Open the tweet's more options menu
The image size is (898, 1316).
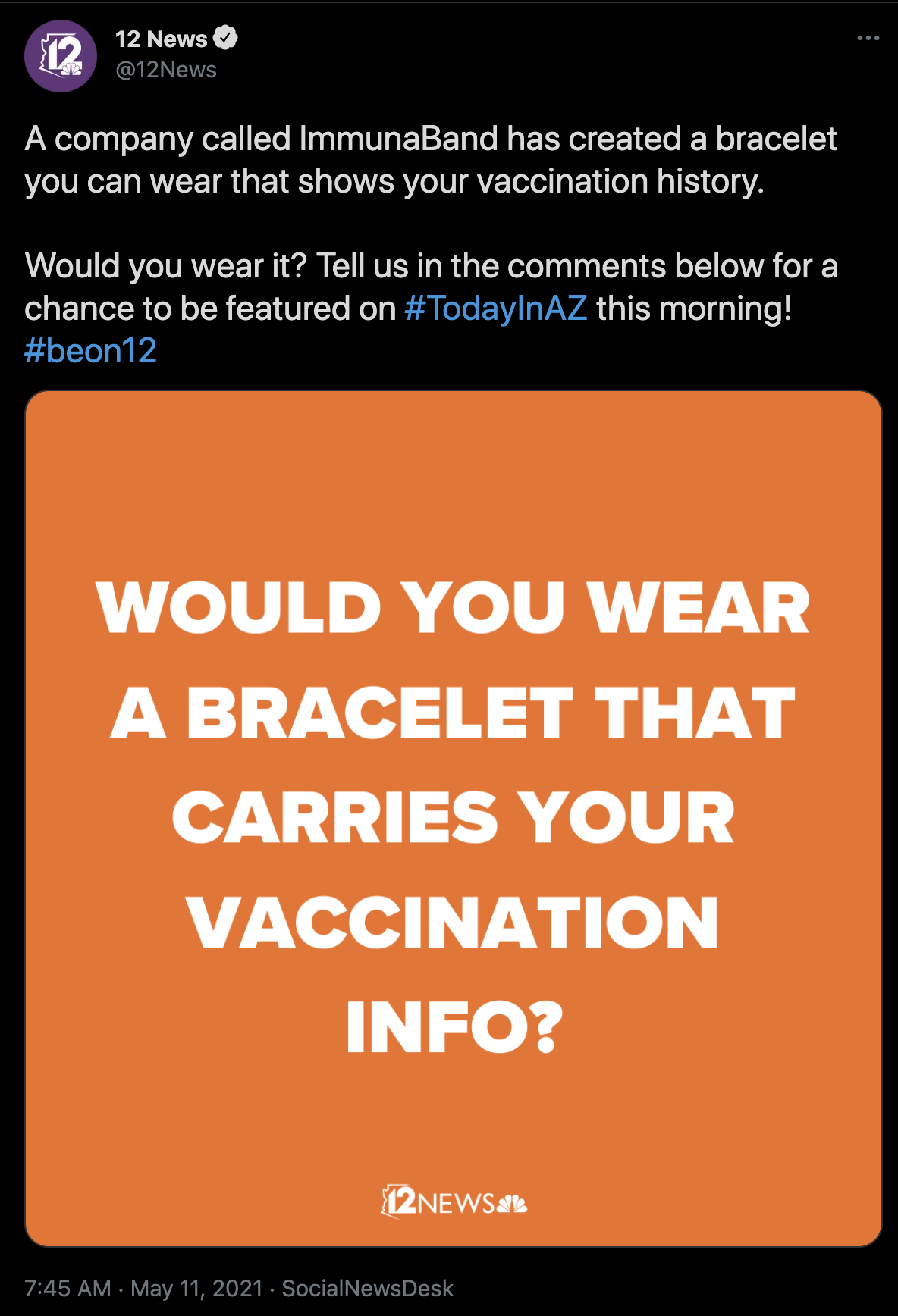coord(868,38)
